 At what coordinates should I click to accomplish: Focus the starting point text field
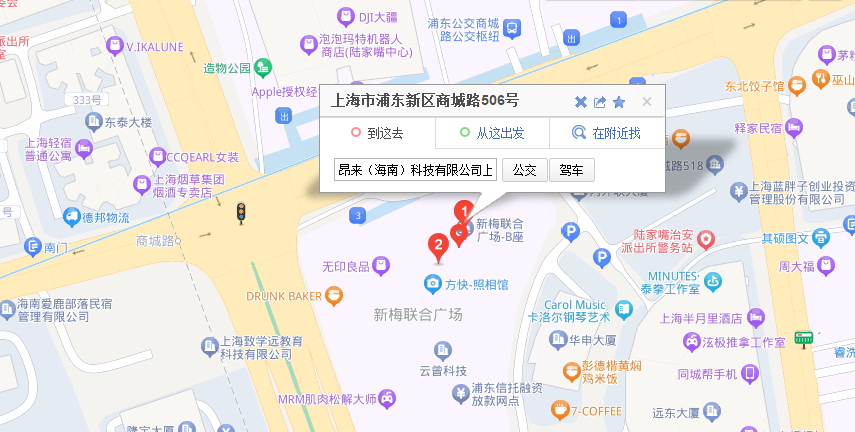[x=415, y=170]
